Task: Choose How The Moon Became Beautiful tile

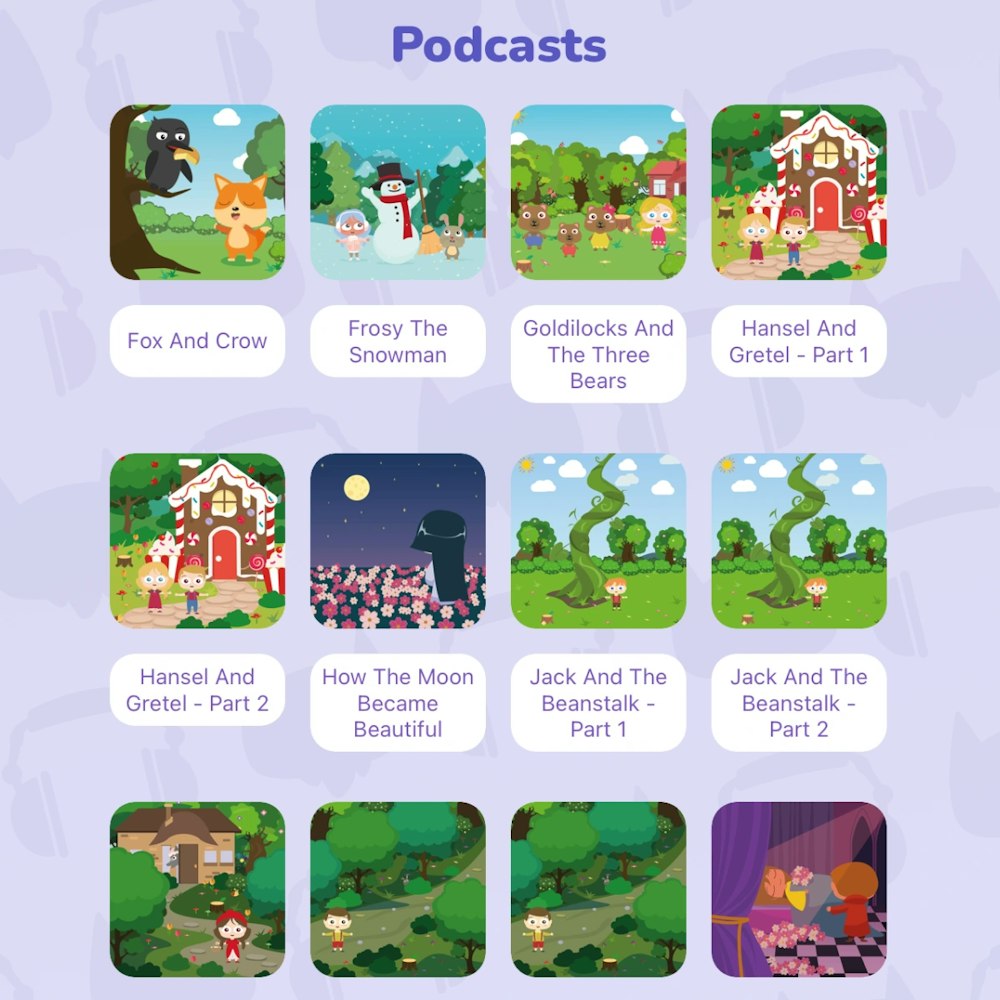Action: (398, 540)
